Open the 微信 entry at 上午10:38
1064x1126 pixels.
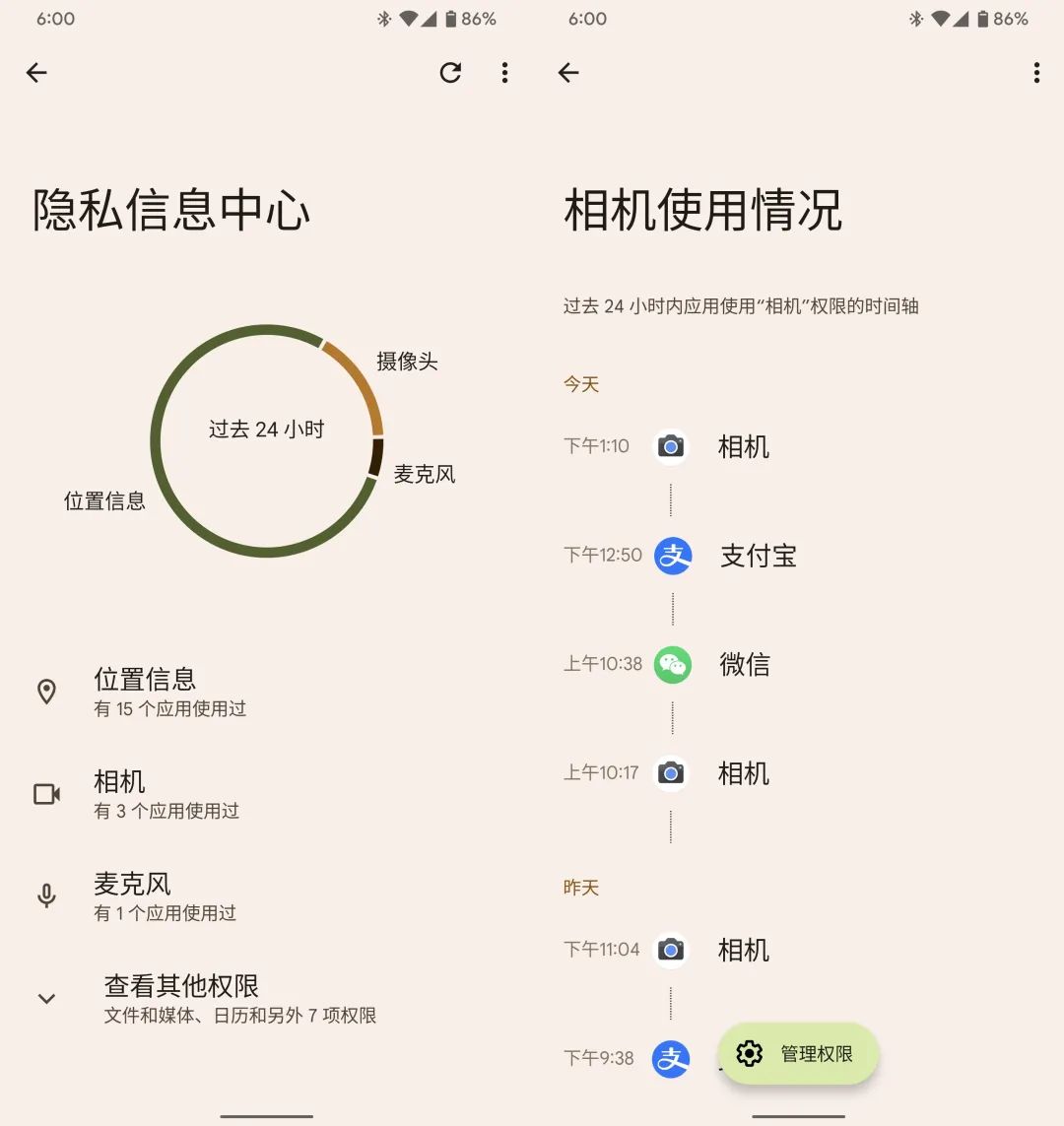point(743,665)
